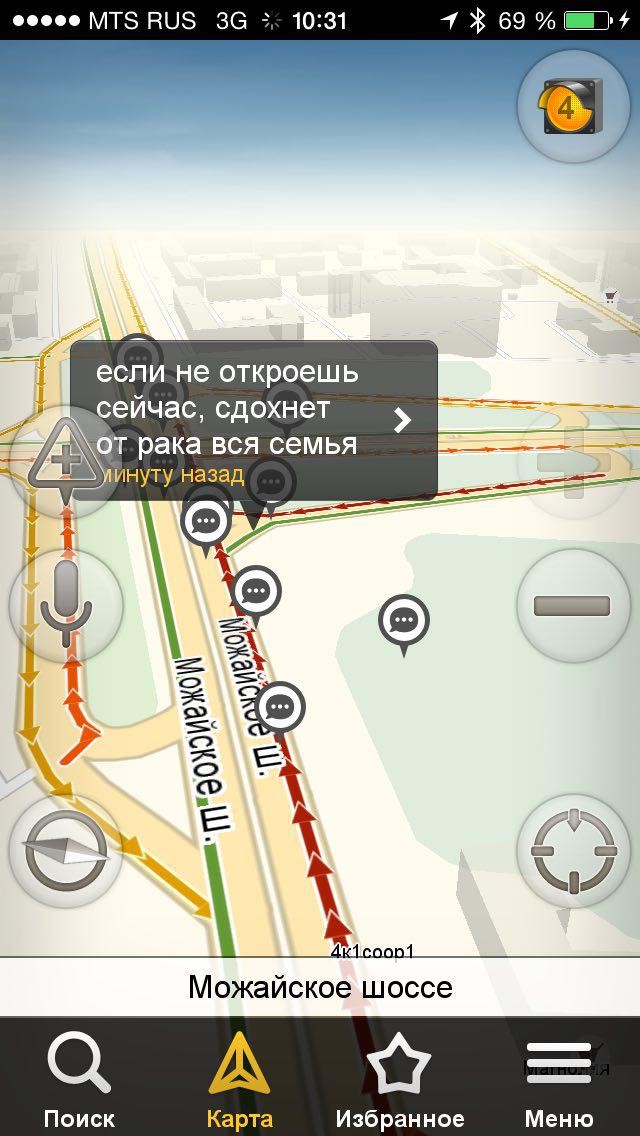Viewport: 640px width, 1136px height.
Task: Open the Меню tab
Action: pyautogui.click(x=559, y=1080)
